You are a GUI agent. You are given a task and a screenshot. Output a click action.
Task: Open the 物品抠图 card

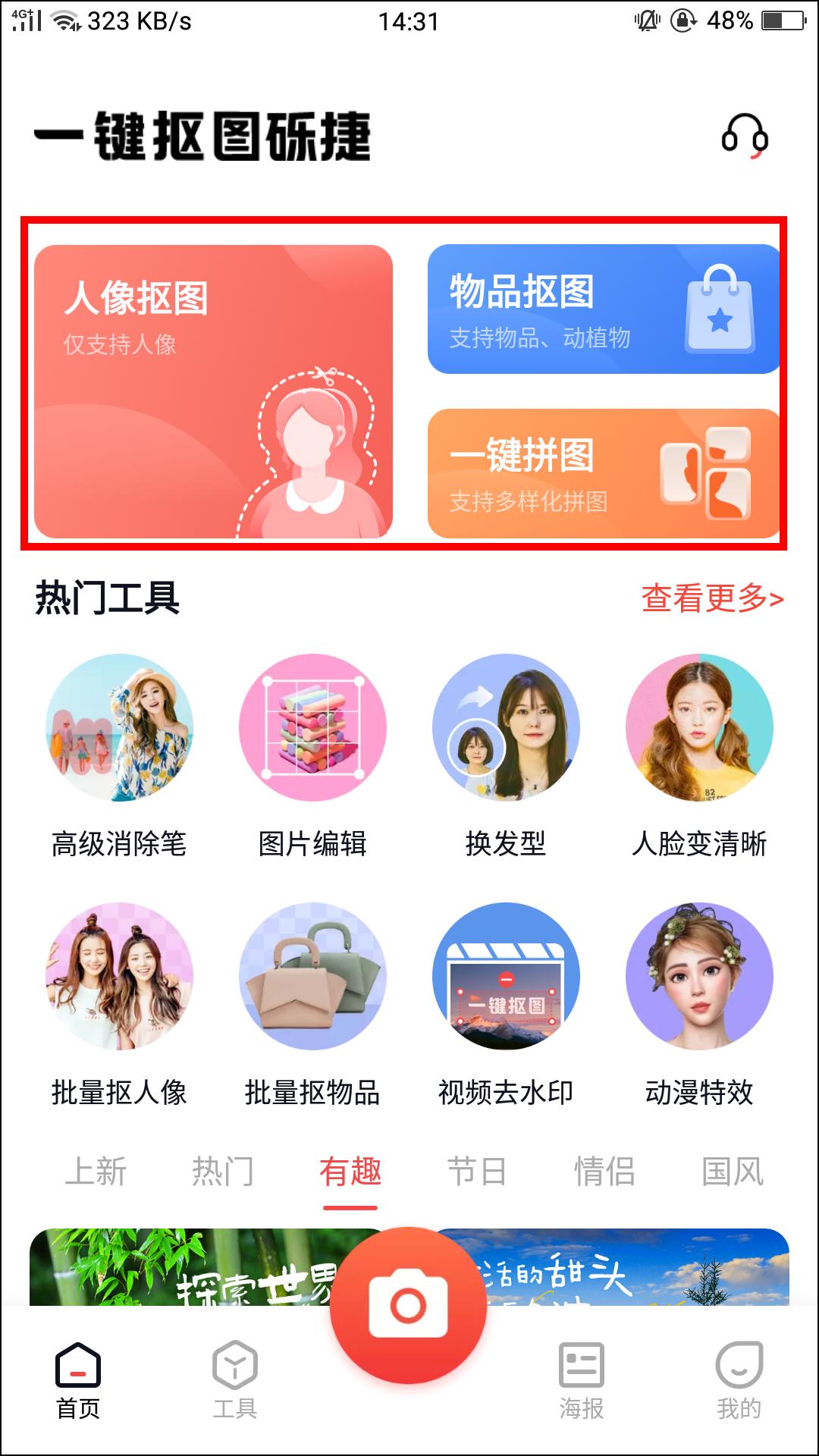pyautogui.click(x=604, y=309)
